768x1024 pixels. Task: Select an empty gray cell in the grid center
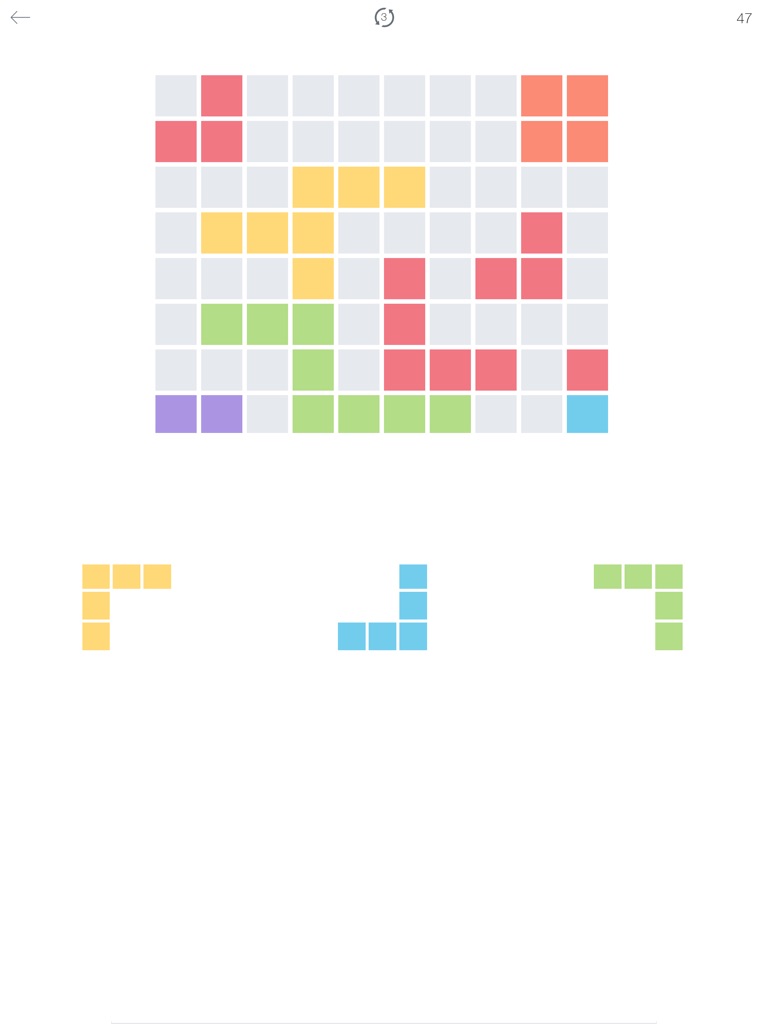(450, 232)
